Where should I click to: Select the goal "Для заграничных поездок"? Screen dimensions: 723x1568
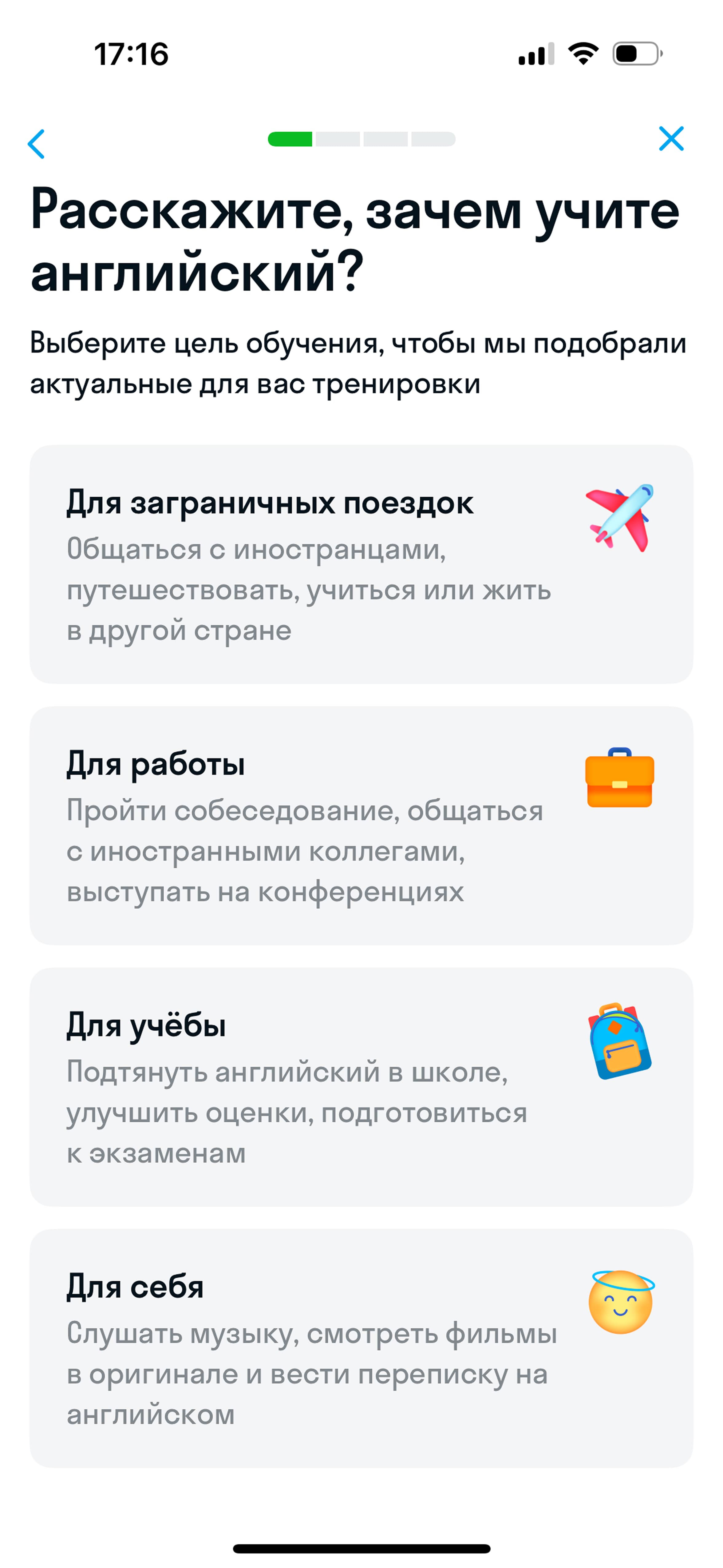tap(361, 564)
